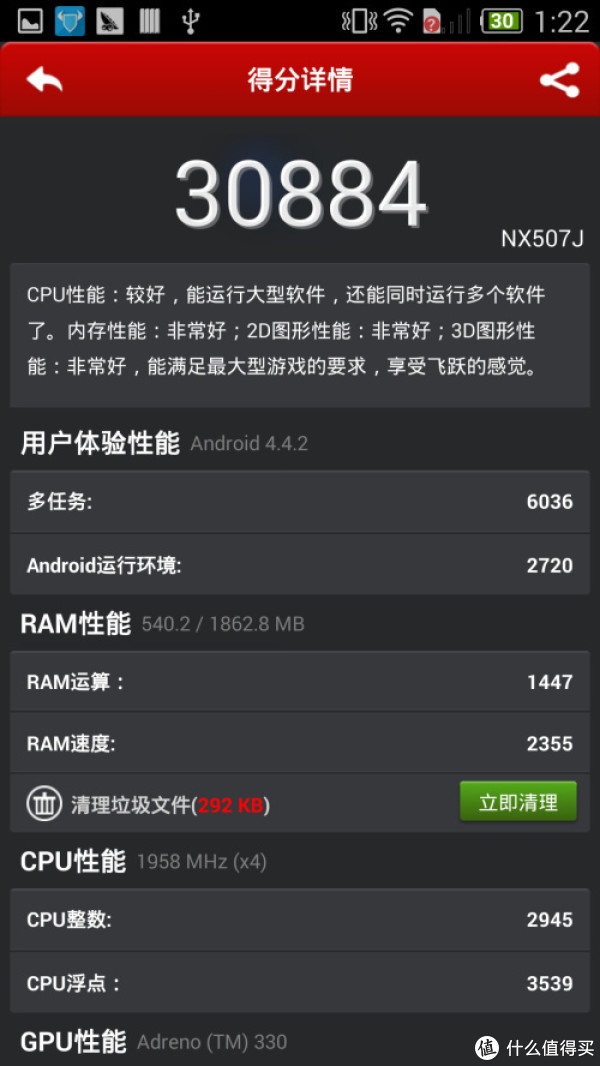Share the benchmark score details
The width and height of the screenshot is (600, 1066).
tap(559, 80)
